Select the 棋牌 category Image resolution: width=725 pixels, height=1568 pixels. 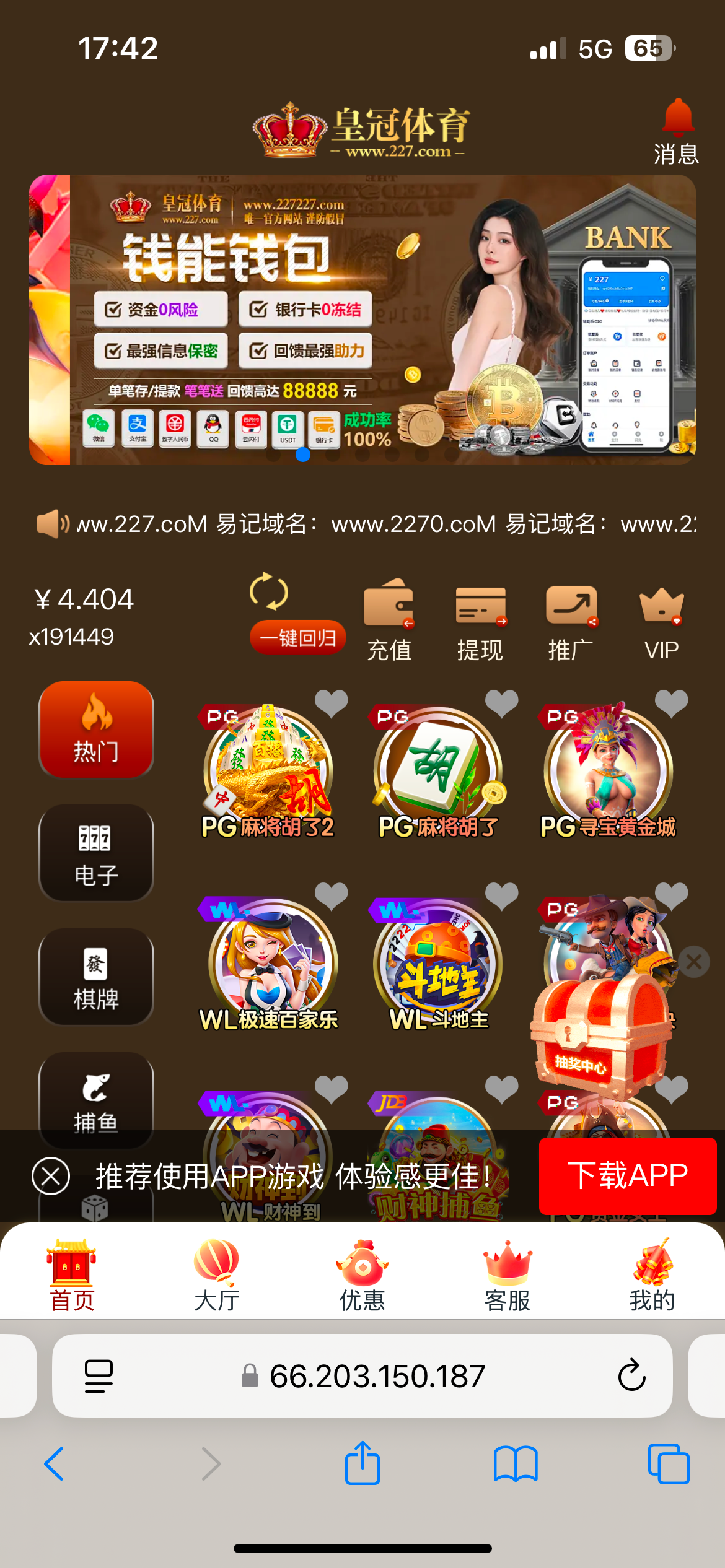tap(96, 977)
